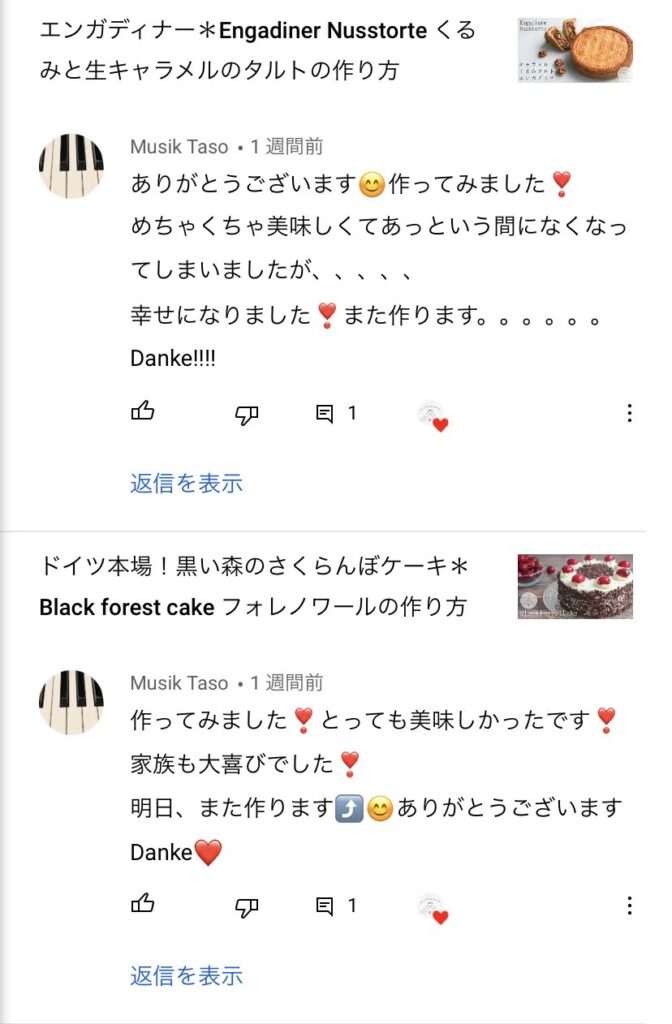Like the comment on the Engadiner Nusstorte video
Image resolution: width=672 pixels, height=1024 pixels.
pyautogui.click(x=143, y=412)
